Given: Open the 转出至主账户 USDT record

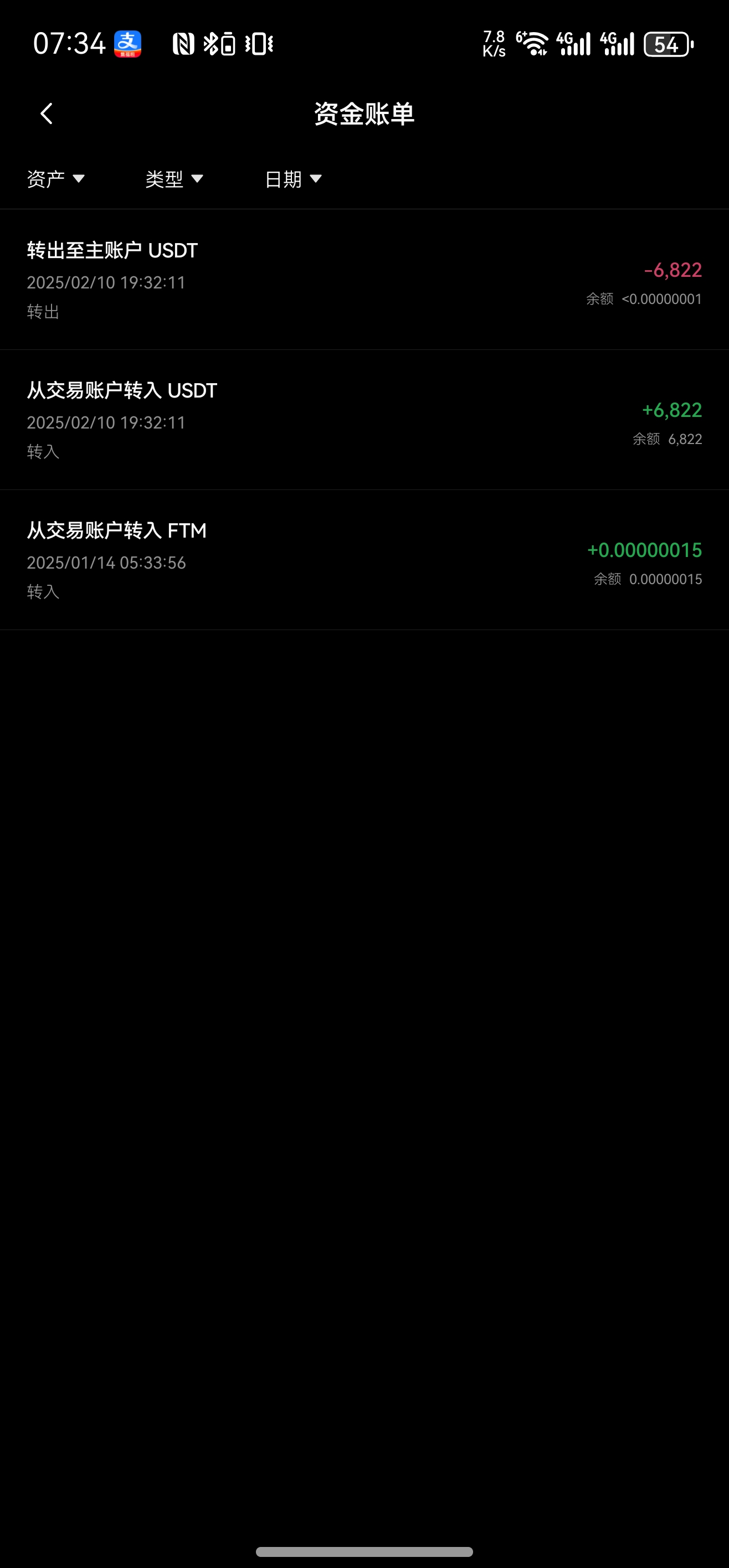Looking at the screenshot, I should pyautogui.click(x=364, y=280).
